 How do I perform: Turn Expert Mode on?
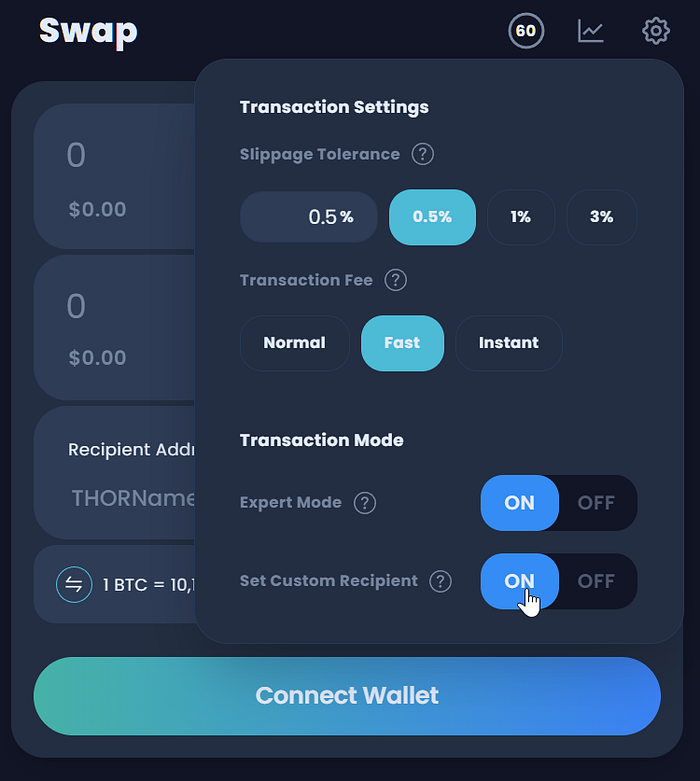(x=520, y=503)
